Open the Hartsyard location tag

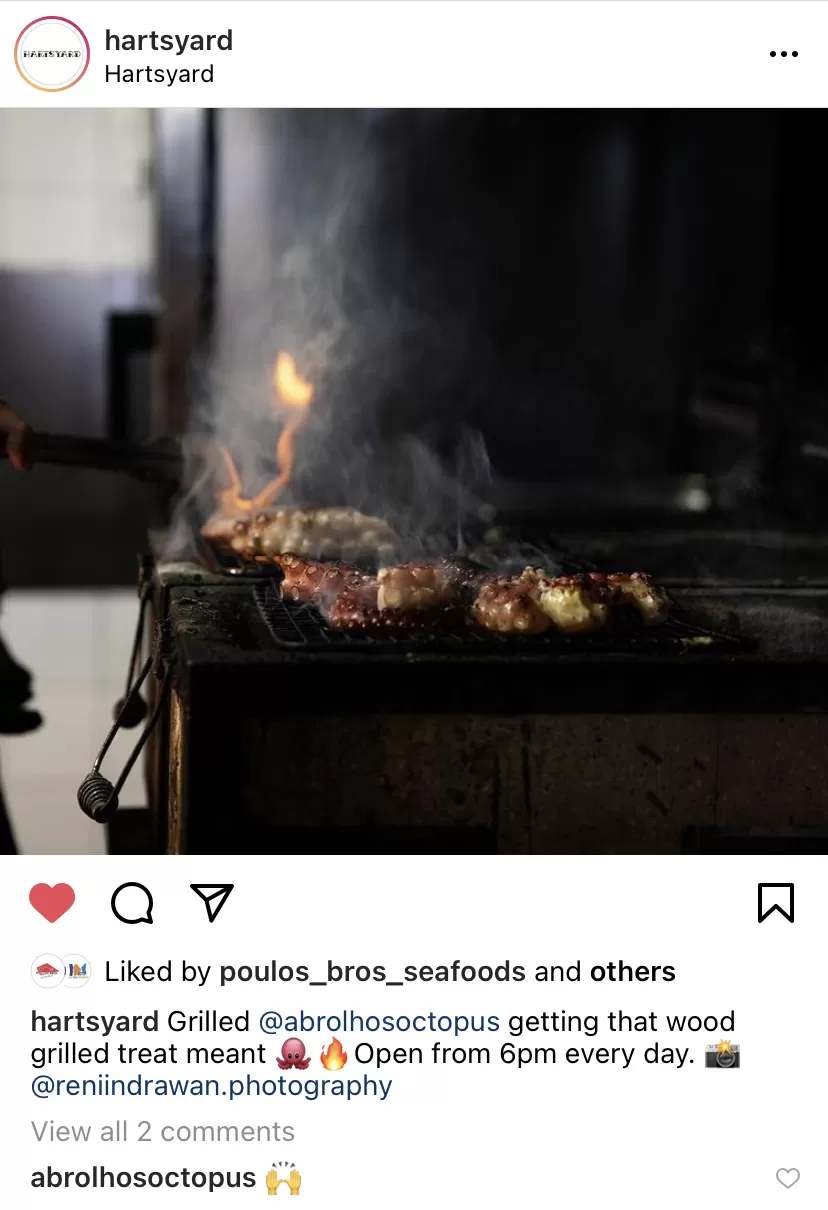click(x=159, y=74)
